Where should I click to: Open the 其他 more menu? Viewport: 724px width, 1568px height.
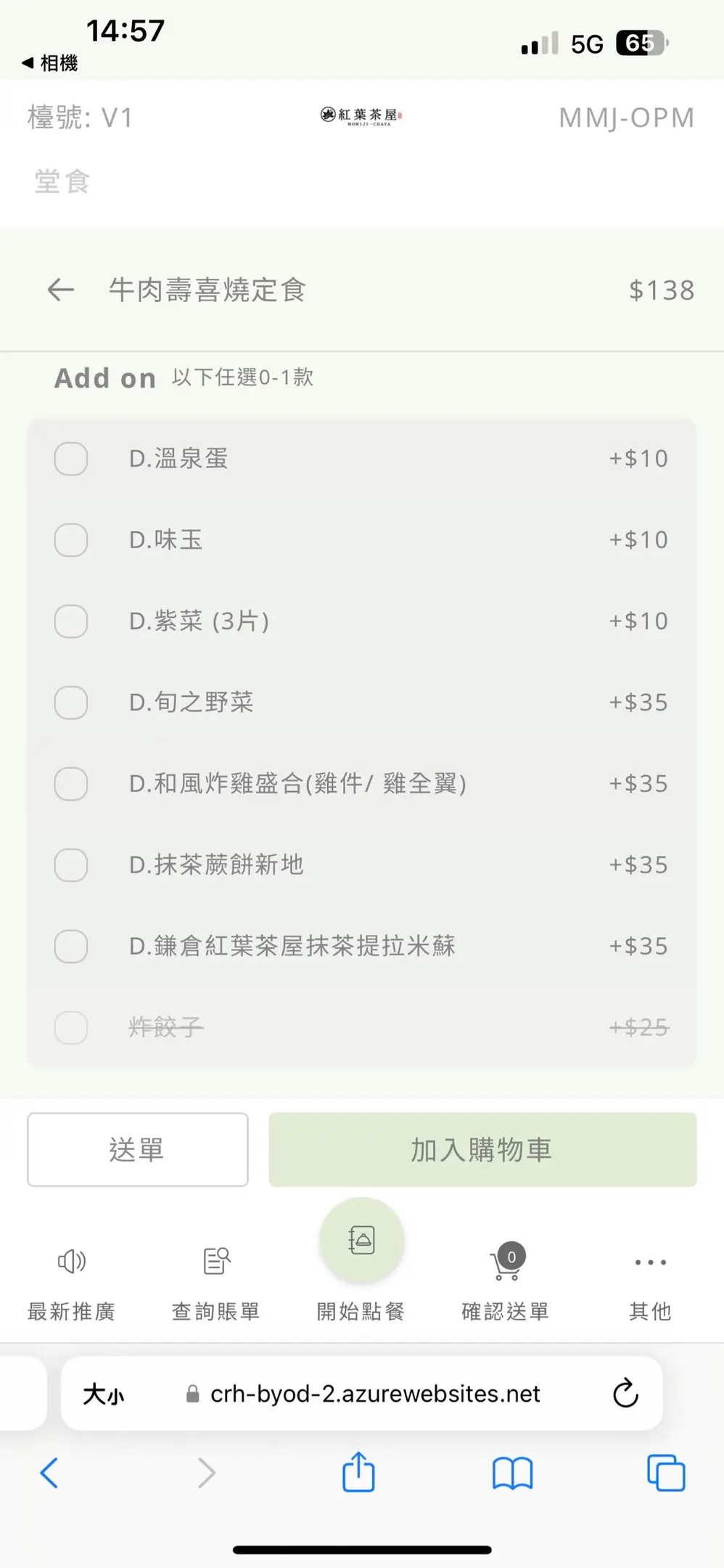click(650, 1283)
